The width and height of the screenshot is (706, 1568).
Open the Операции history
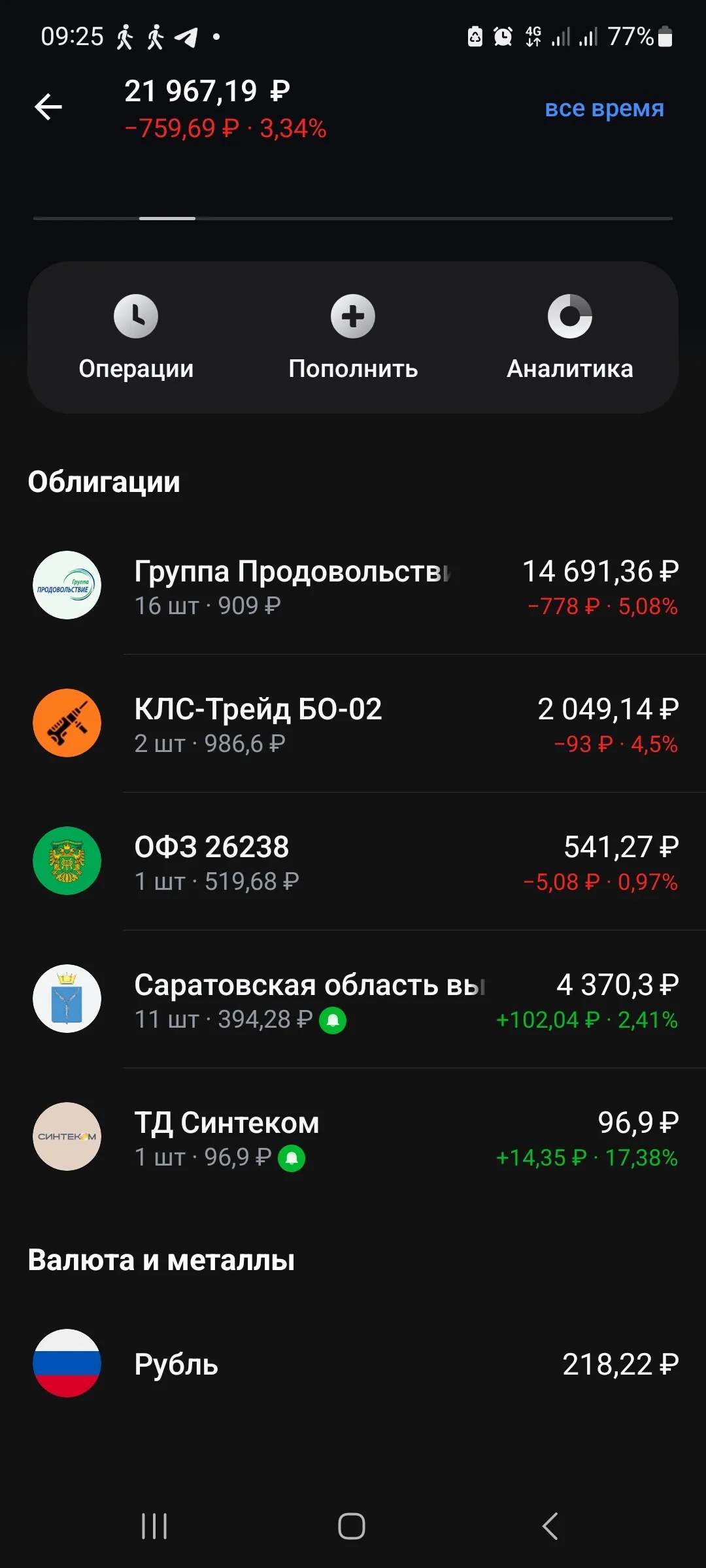[136, 338]
